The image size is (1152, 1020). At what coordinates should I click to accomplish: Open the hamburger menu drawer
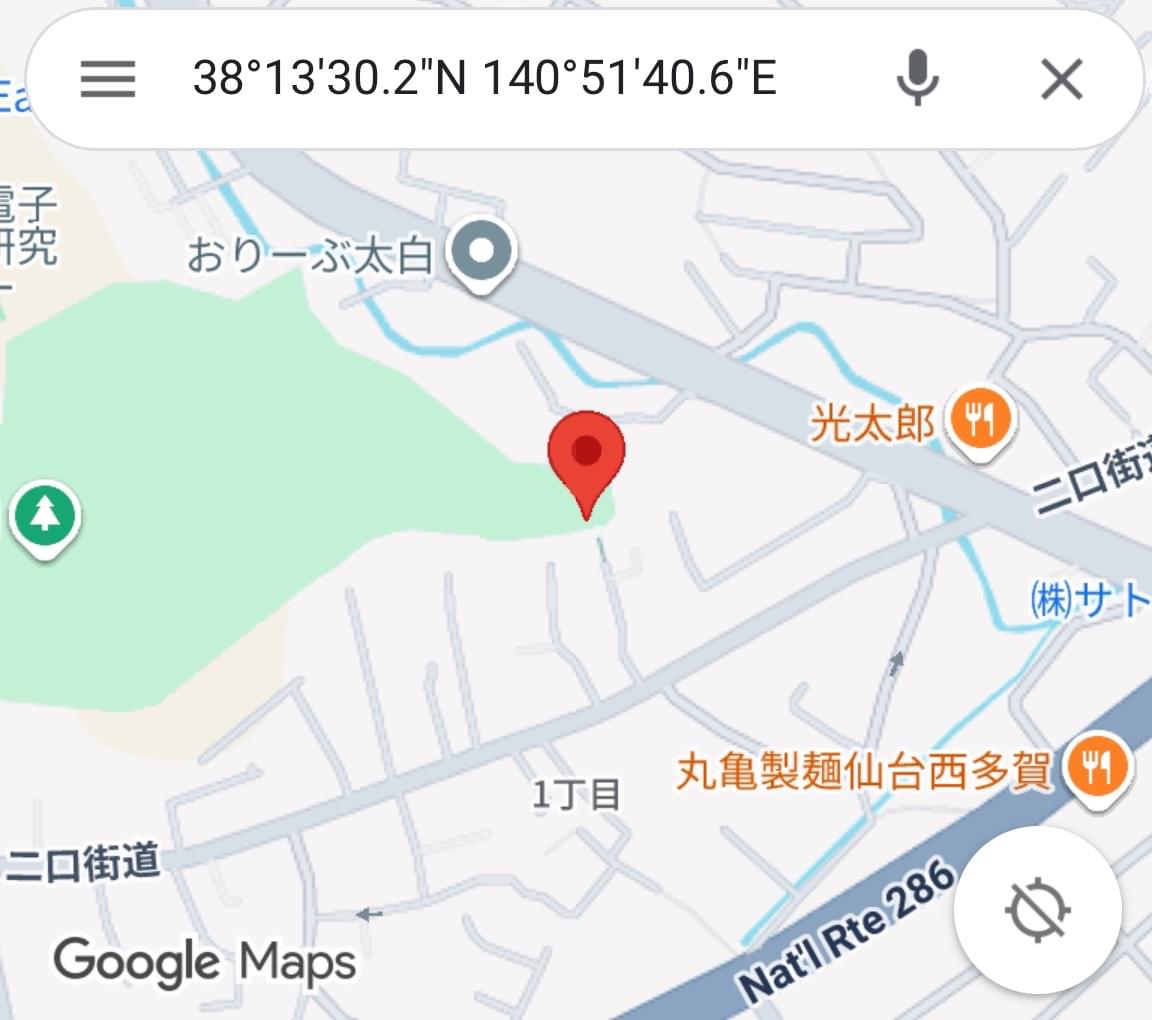(108, 78)
